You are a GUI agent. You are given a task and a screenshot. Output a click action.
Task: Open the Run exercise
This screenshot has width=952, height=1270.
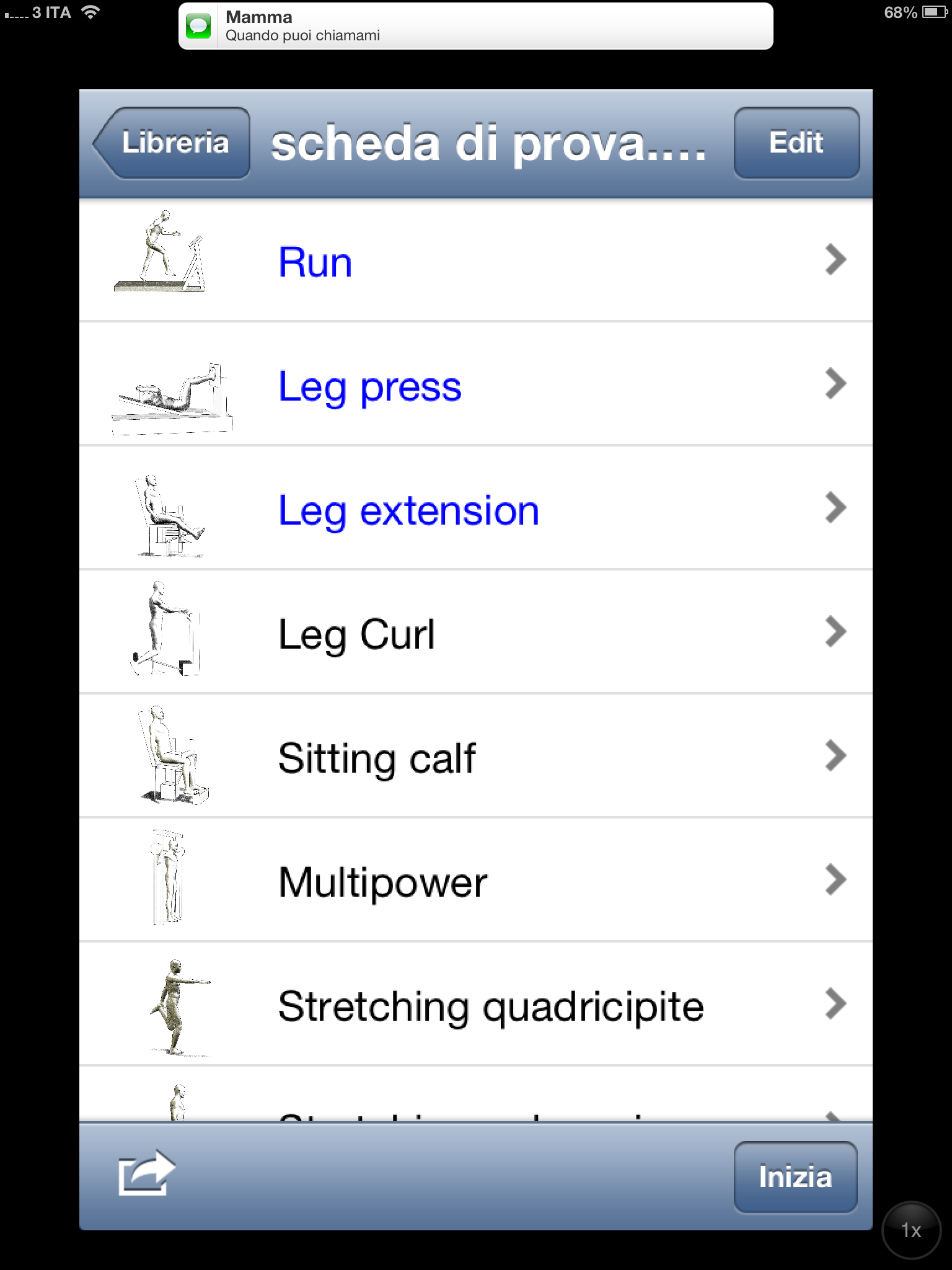tap(475, 260)
